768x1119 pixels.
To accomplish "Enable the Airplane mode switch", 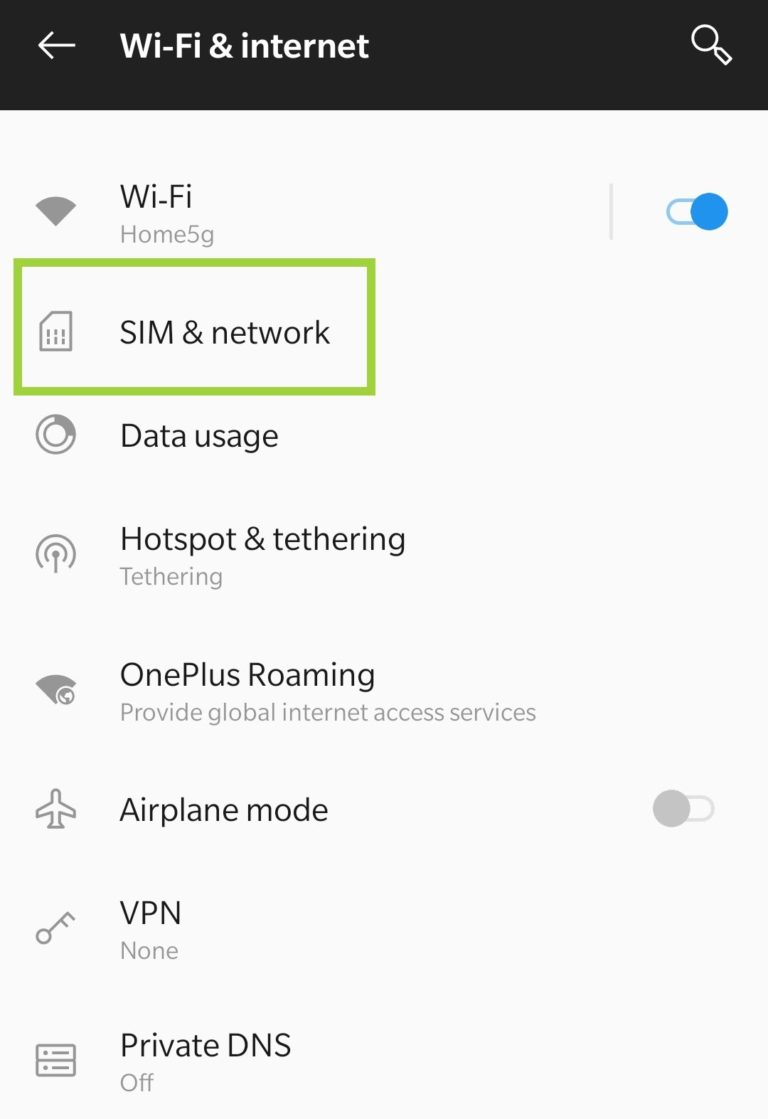I will [684, 808].
